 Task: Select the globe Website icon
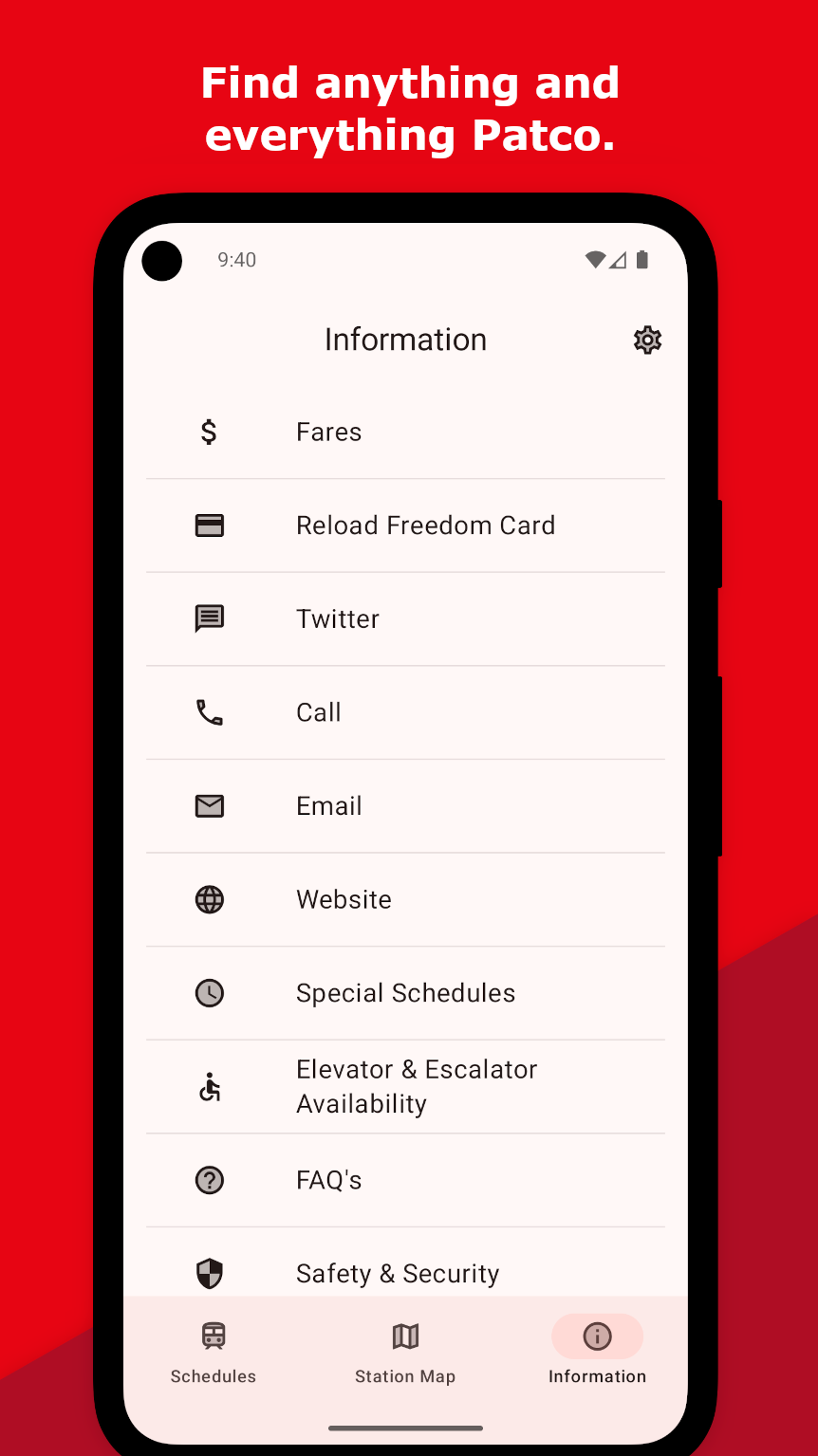(209, 899)
